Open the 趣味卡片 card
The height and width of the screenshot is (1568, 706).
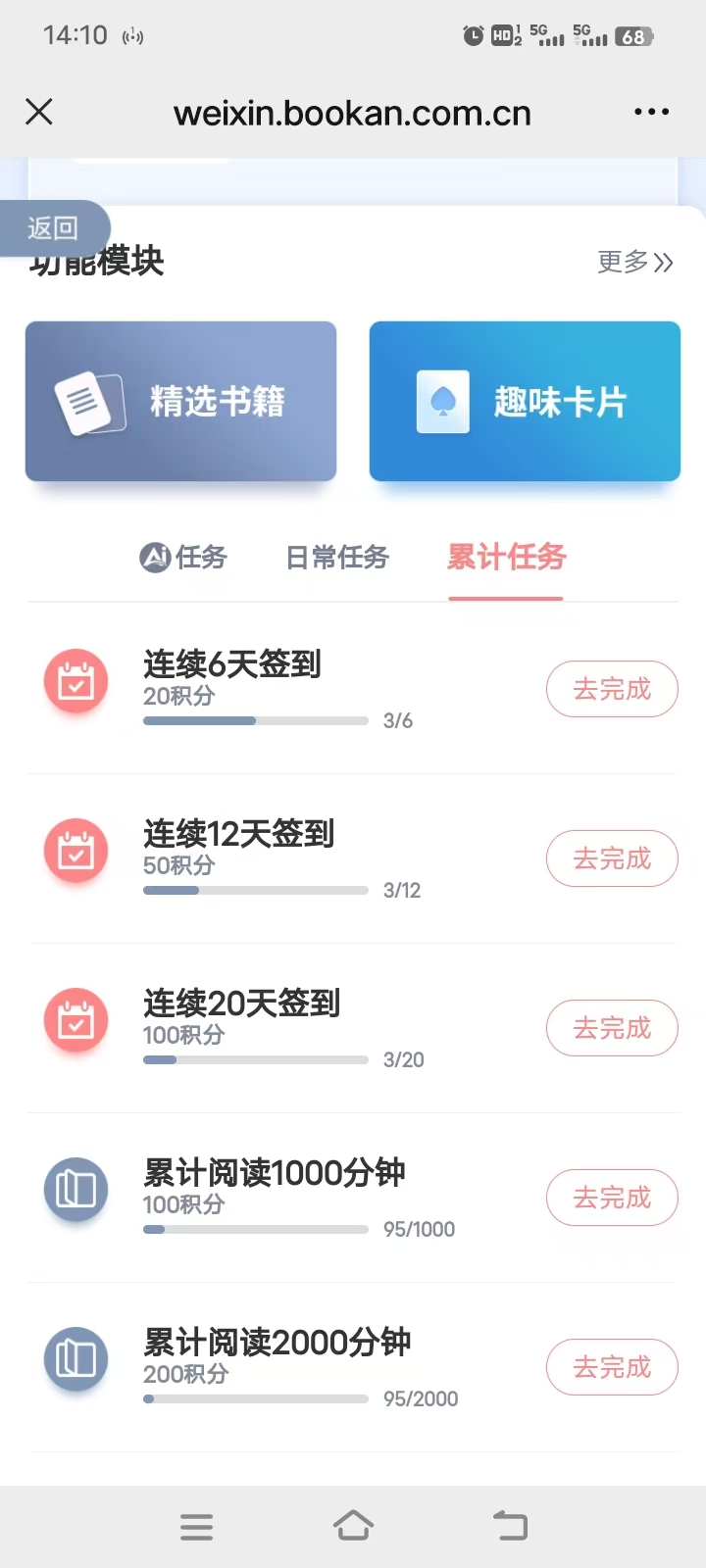tap(525, 401)
